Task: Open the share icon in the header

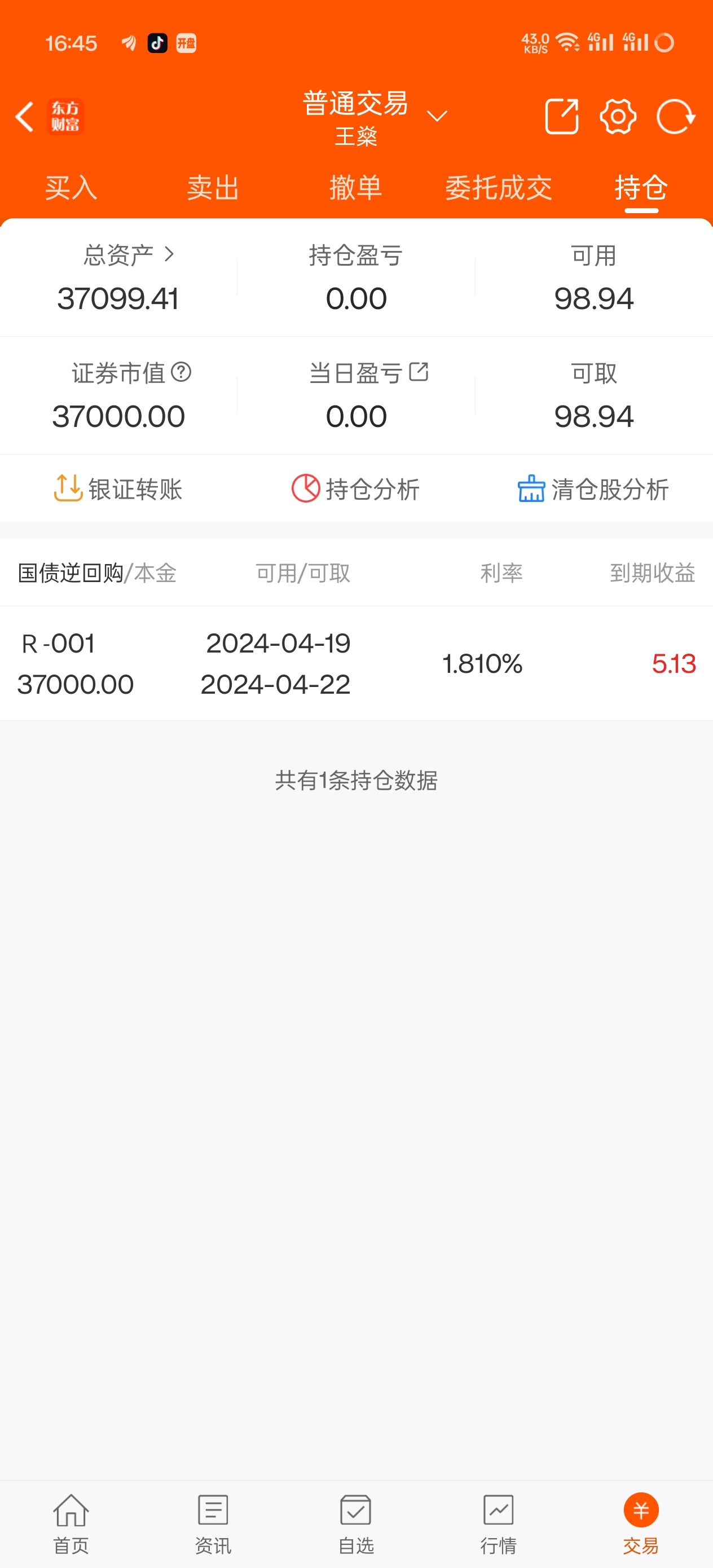Action: click(561, 116)
